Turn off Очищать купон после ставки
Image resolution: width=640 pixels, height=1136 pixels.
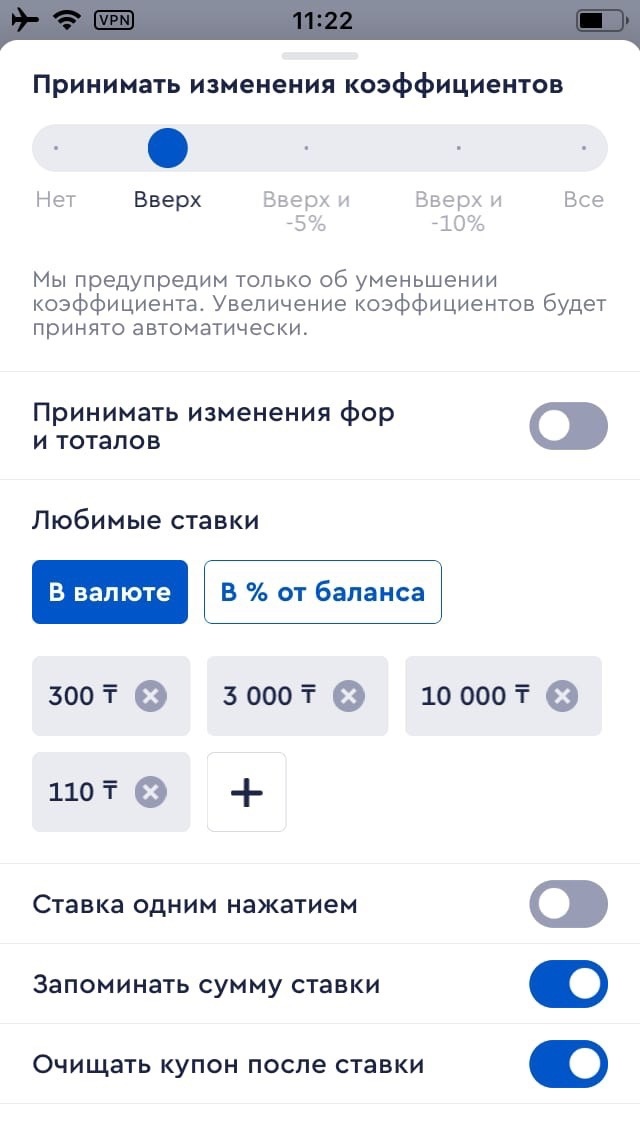click(568, 1064)
